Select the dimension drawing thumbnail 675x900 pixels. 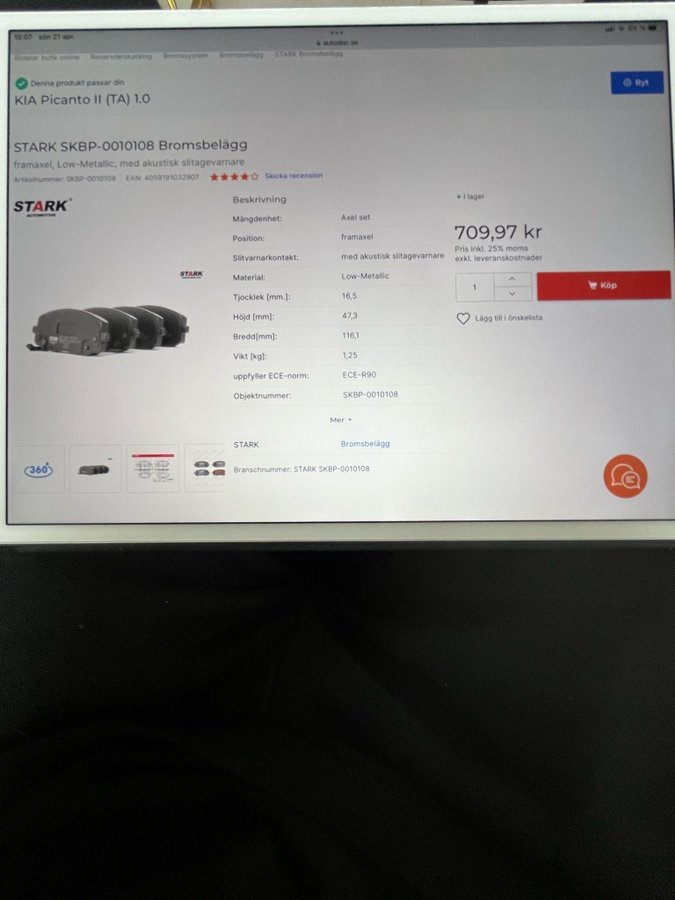click(152, 469)
